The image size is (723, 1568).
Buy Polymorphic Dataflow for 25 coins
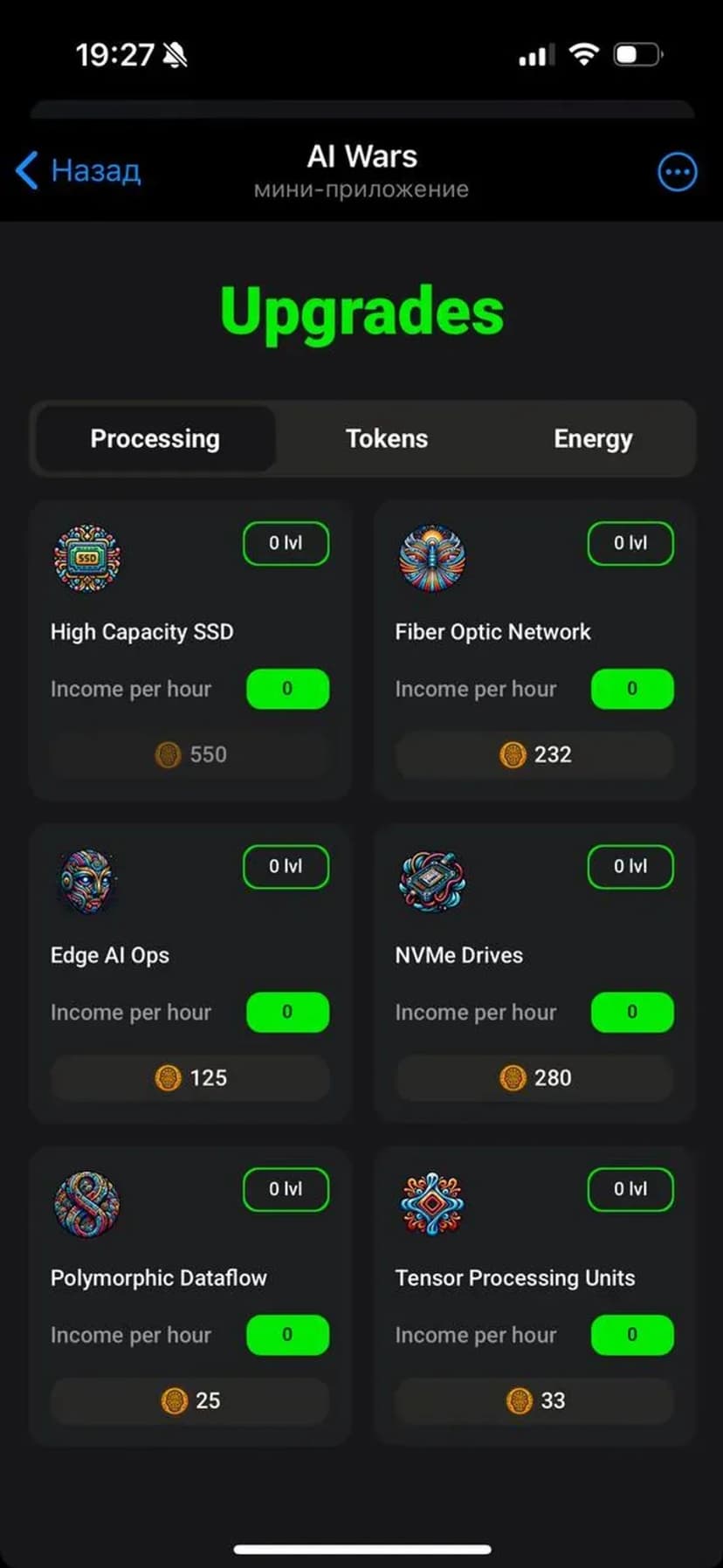189,1400
